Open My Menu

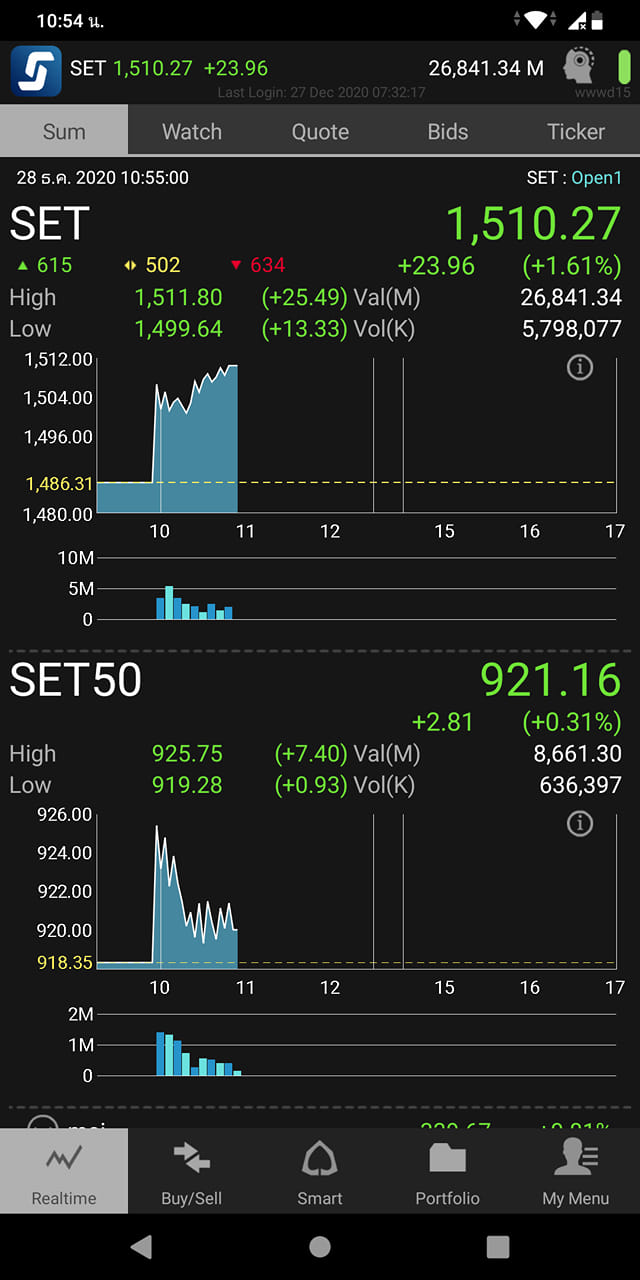(x=576, y=1171)
